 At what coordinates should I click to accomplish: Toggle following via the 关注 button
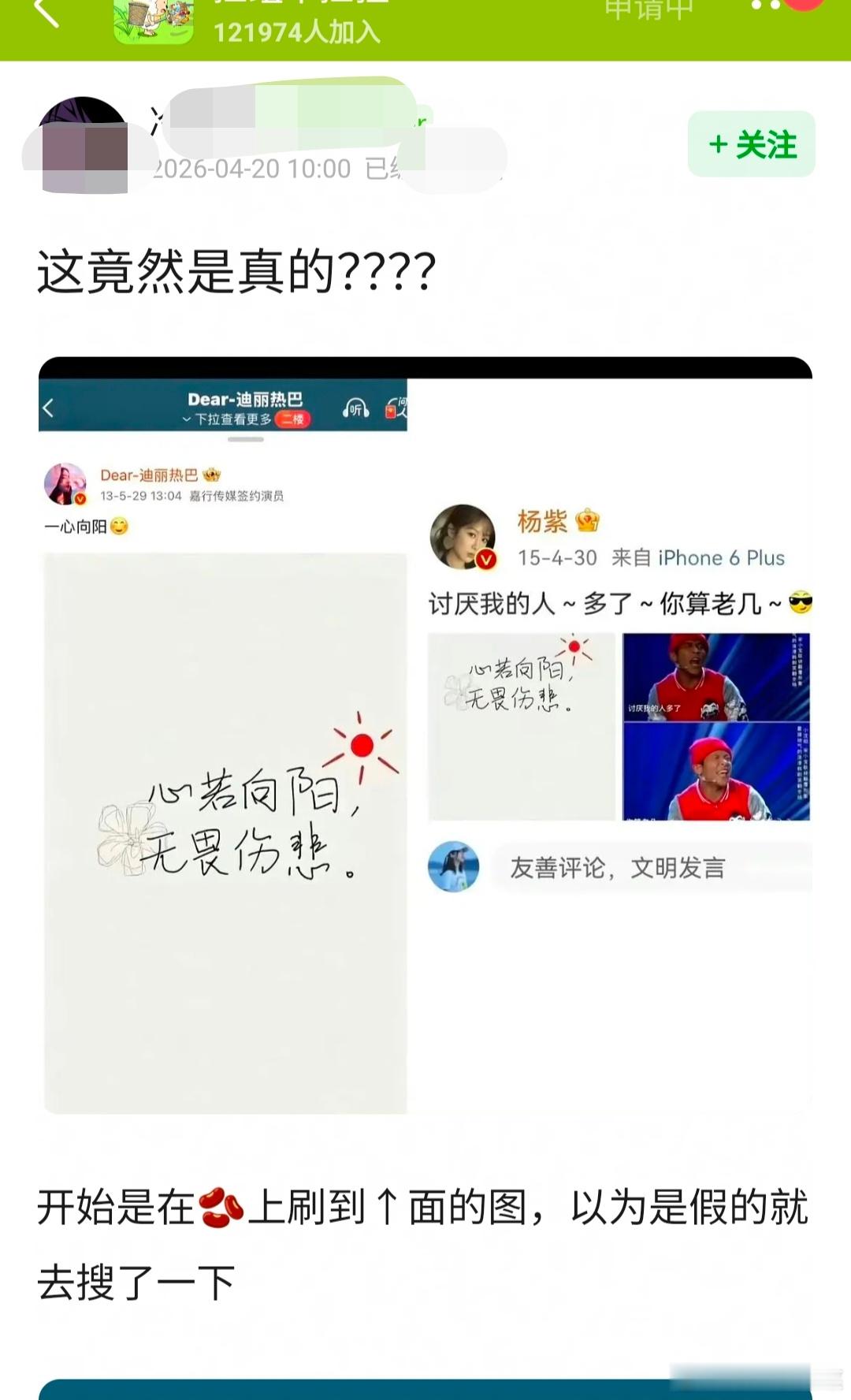(x=752, y=145)
